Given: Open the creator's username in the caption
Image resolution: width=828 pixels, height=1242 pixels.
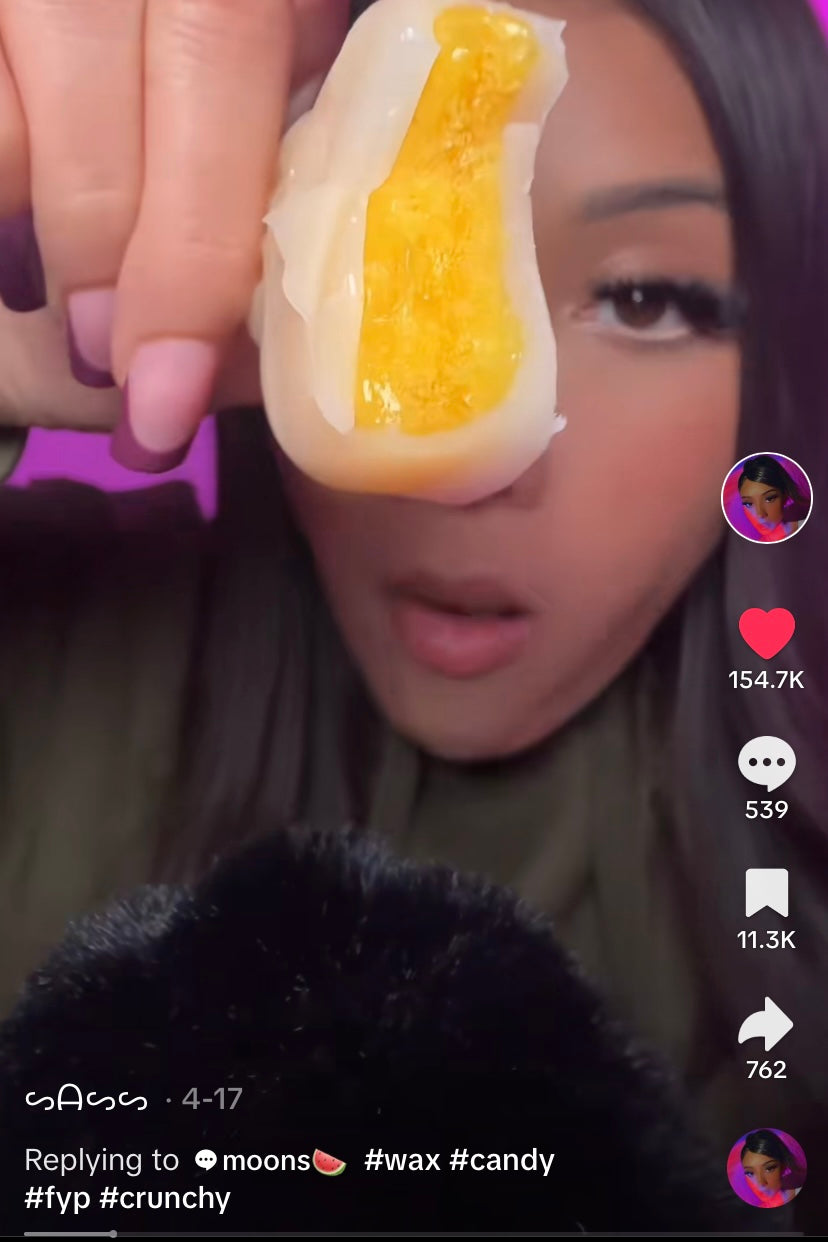Looking at the screenshot, I should coord(86,1100).
